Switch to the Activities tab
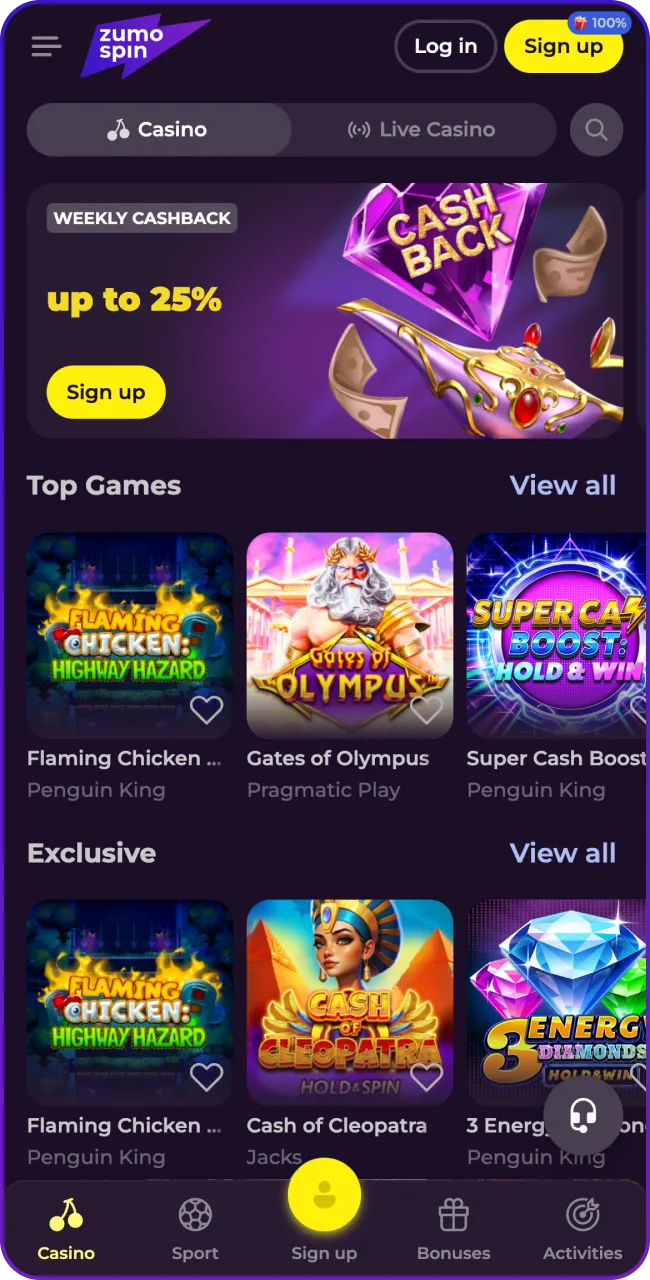Screen dimensions: 650x1280 582,1230
